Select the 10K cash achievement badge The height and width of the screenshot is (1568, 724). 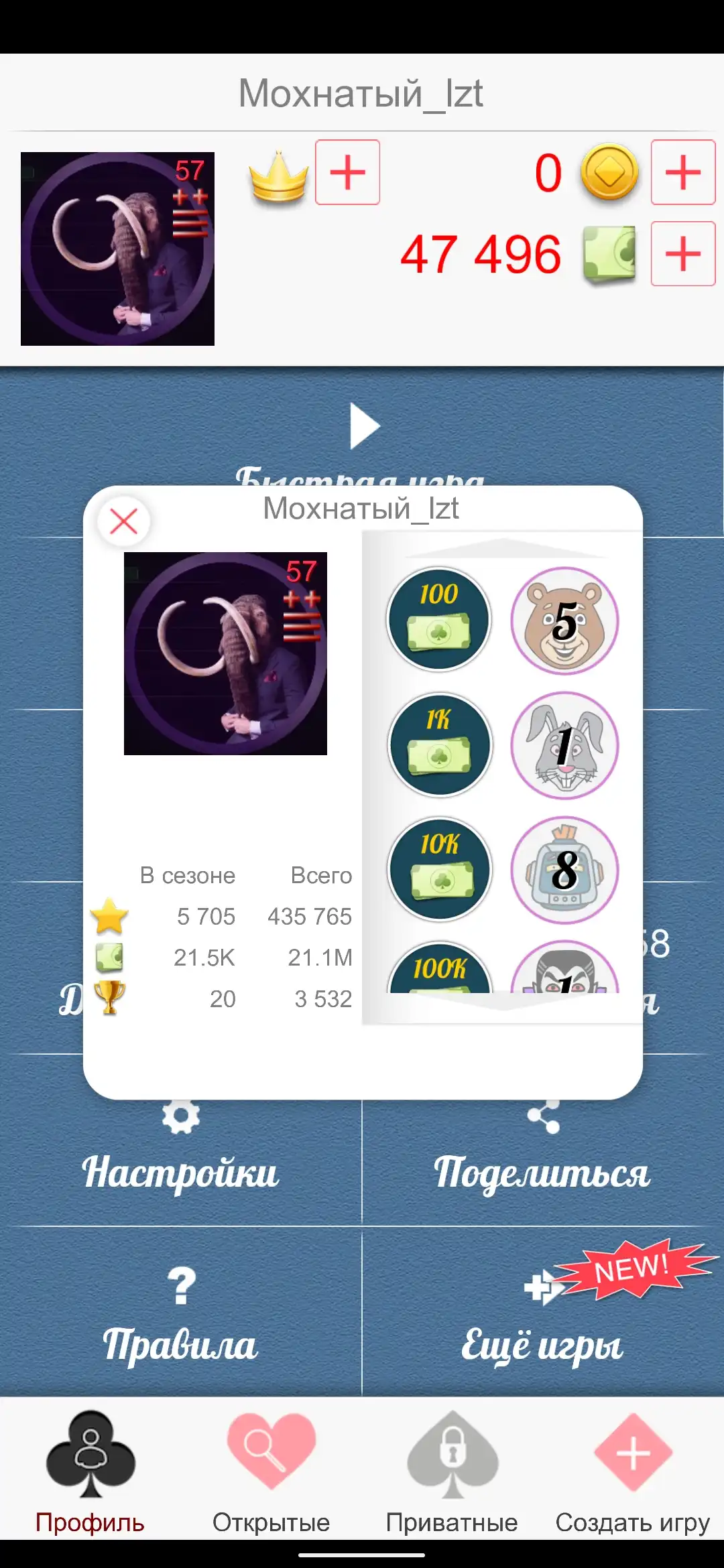(440, 869)
